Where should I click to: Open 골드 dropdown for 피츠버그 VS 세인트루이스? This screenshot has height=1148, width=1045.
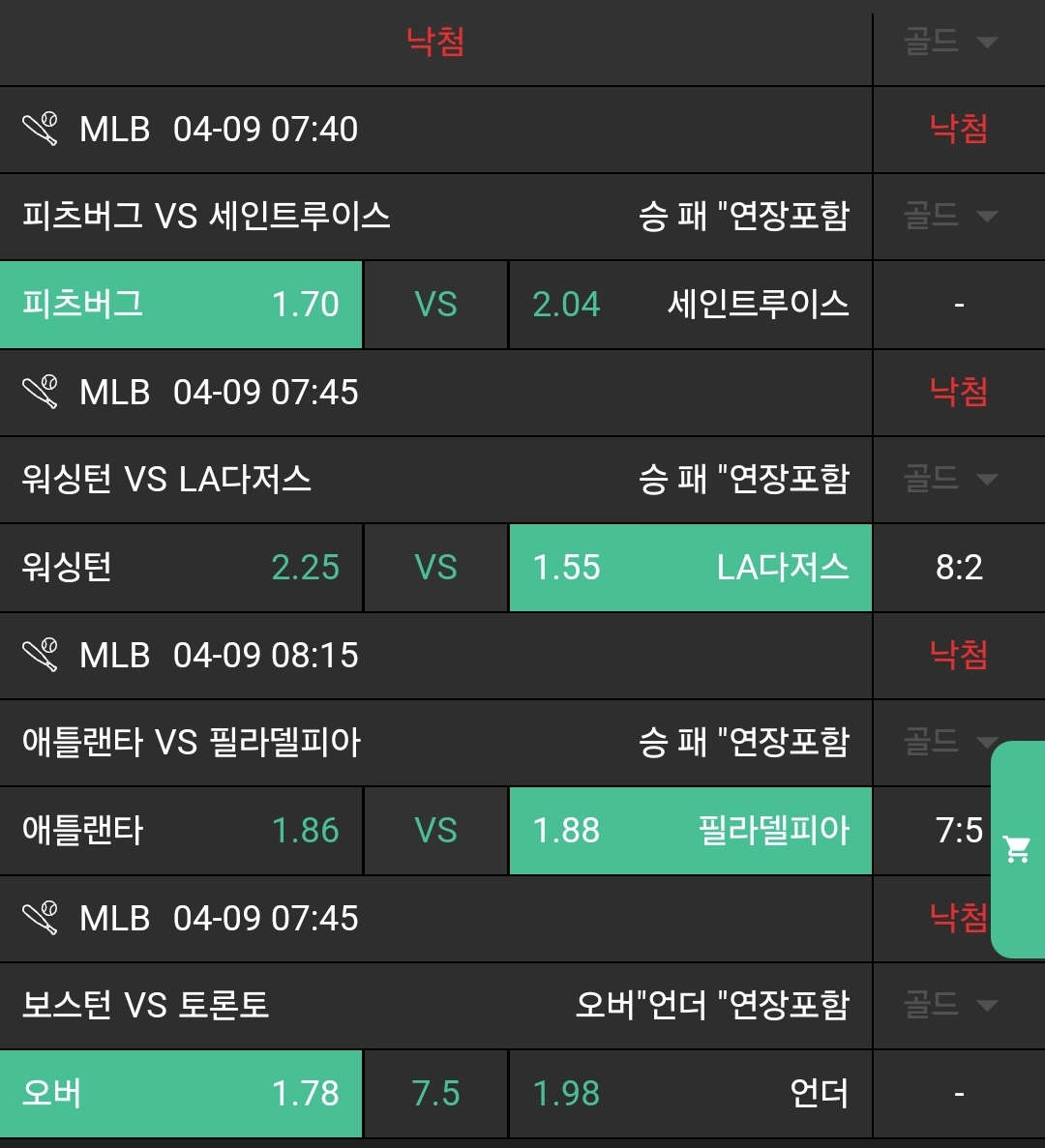coord(949,216)
